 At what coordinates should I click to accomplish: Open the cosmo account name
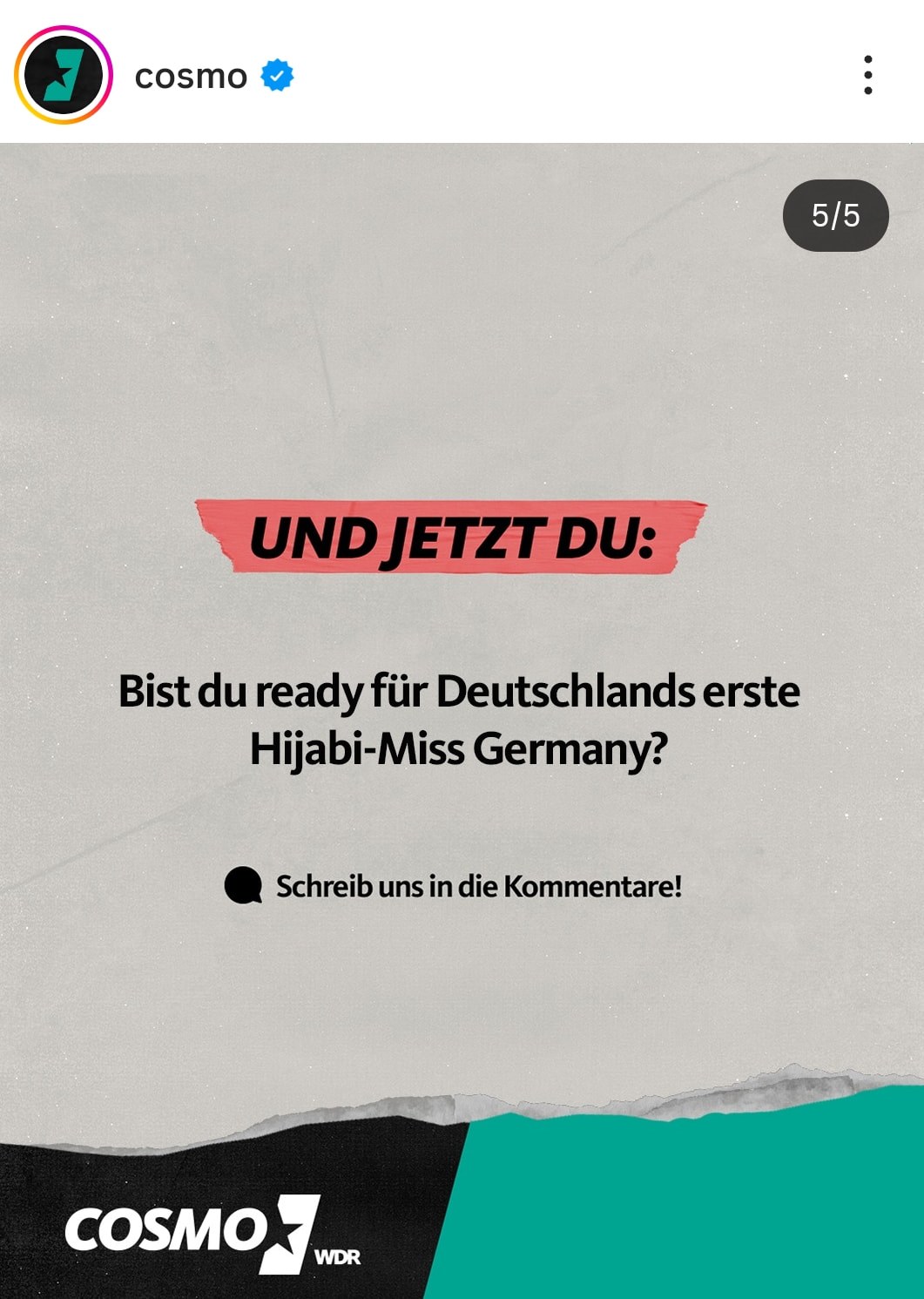coord(191,77)
